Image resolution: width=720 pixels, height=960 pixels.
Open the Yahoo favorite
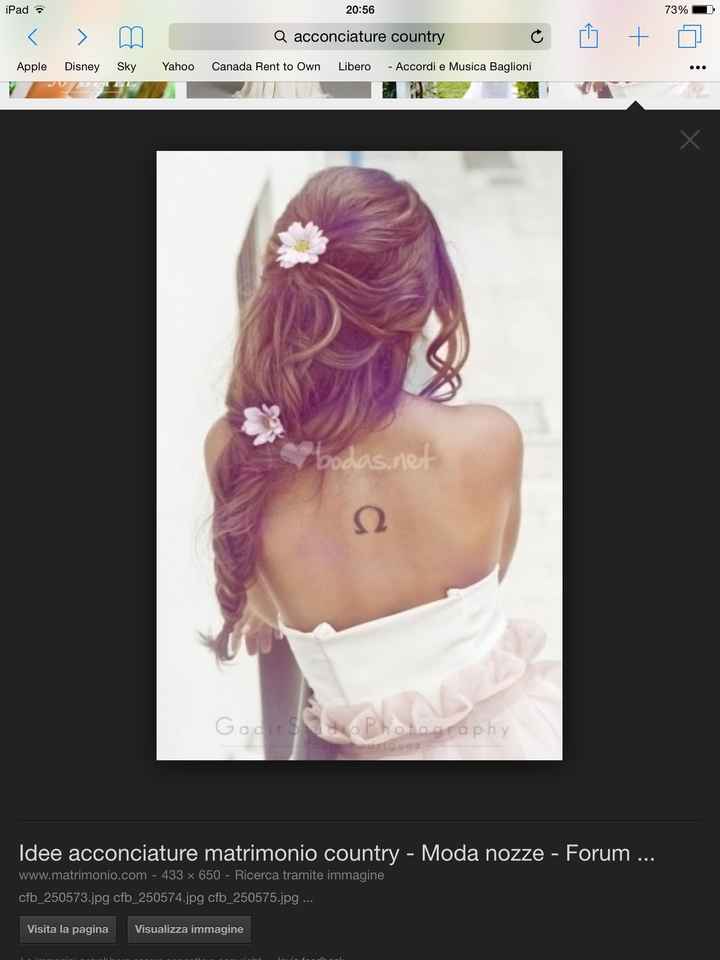point(178,66)
